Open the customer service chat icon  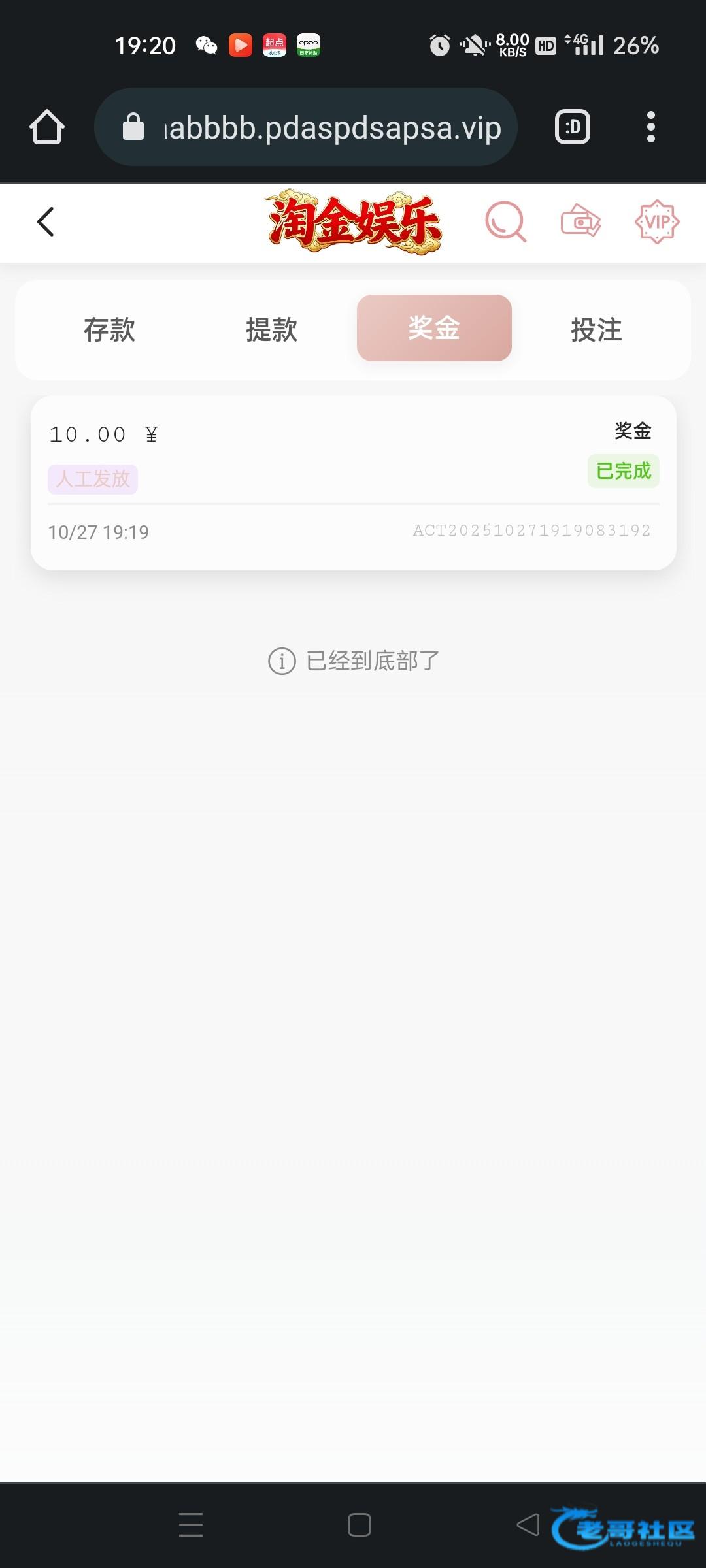505,222
